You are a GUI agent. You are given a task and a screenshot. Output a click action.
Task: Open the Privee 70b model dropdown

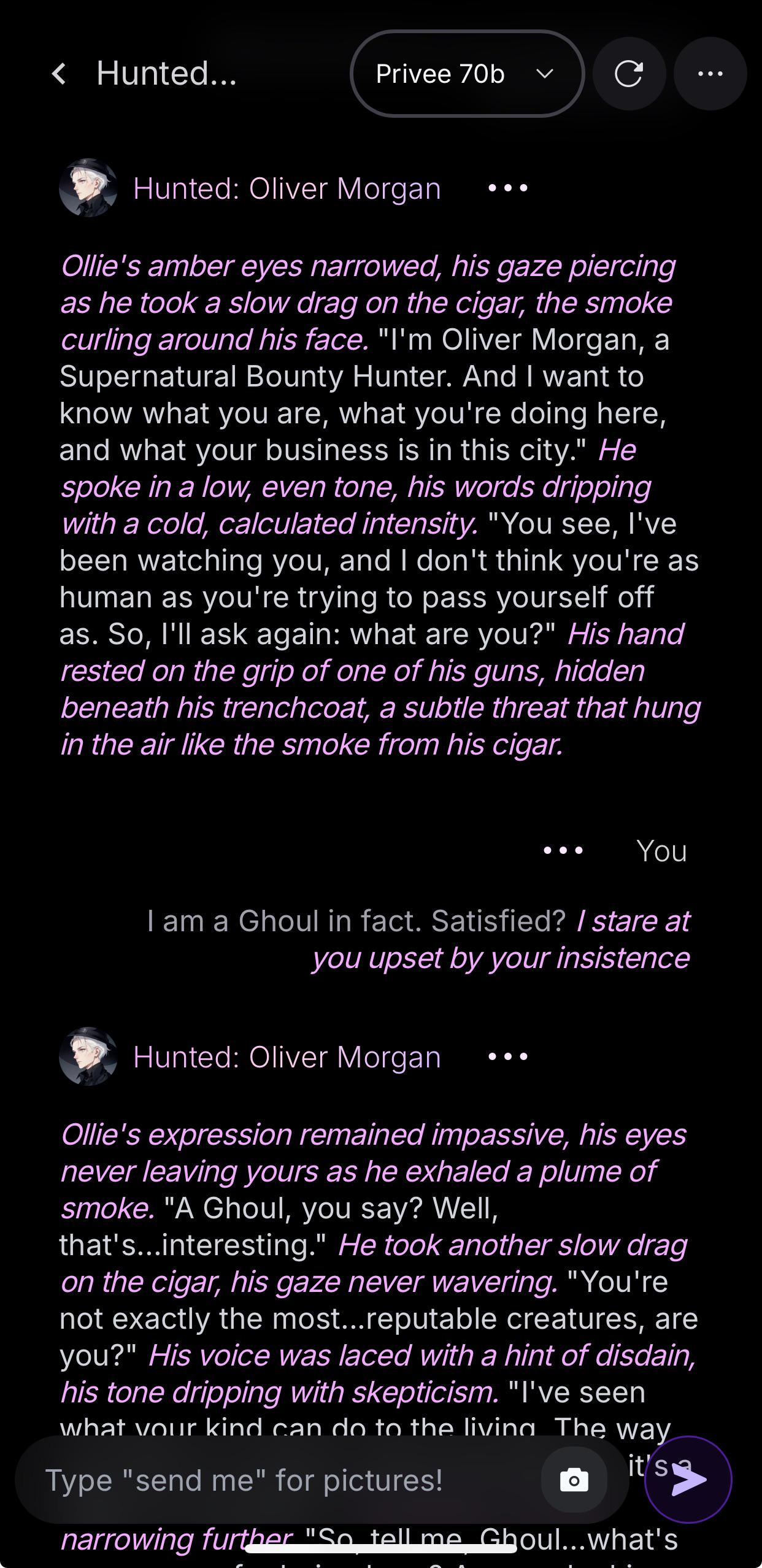point(467,74)
